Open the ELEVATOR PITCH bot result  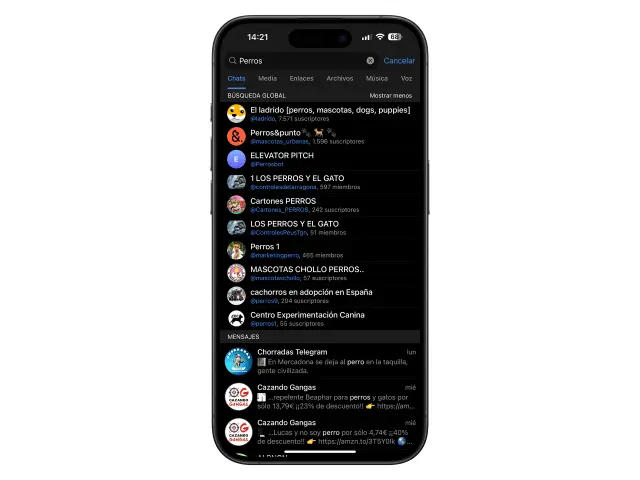(x=320, y=158)
